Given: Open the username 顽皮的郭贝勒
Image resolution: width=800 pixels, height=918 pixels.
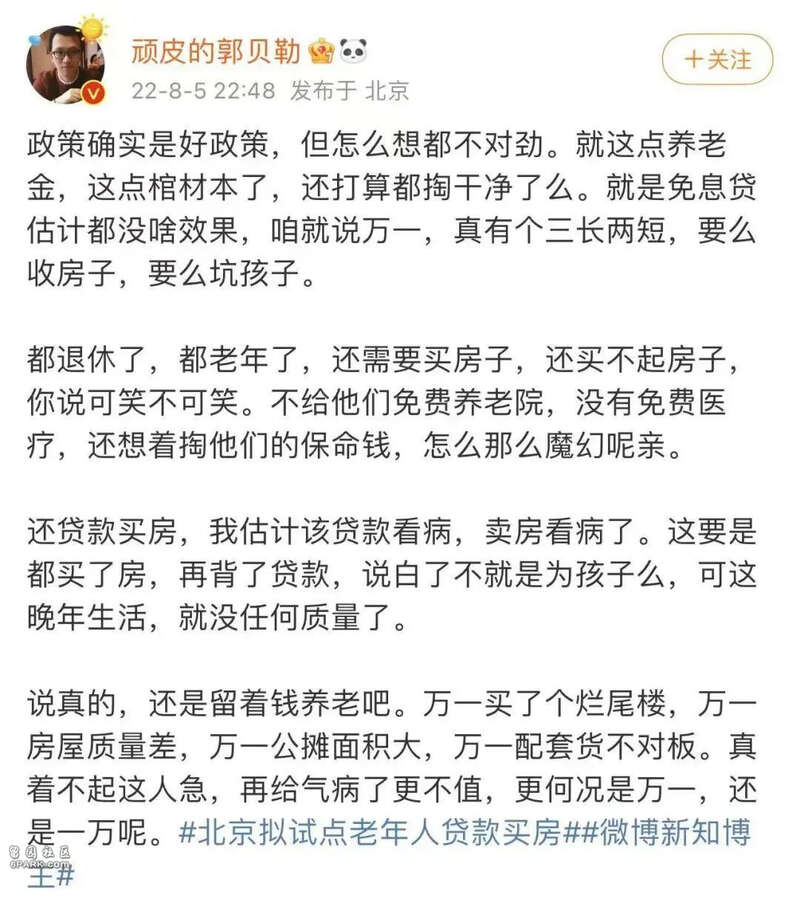Looking at the screenshot, I should coord(215,51).
